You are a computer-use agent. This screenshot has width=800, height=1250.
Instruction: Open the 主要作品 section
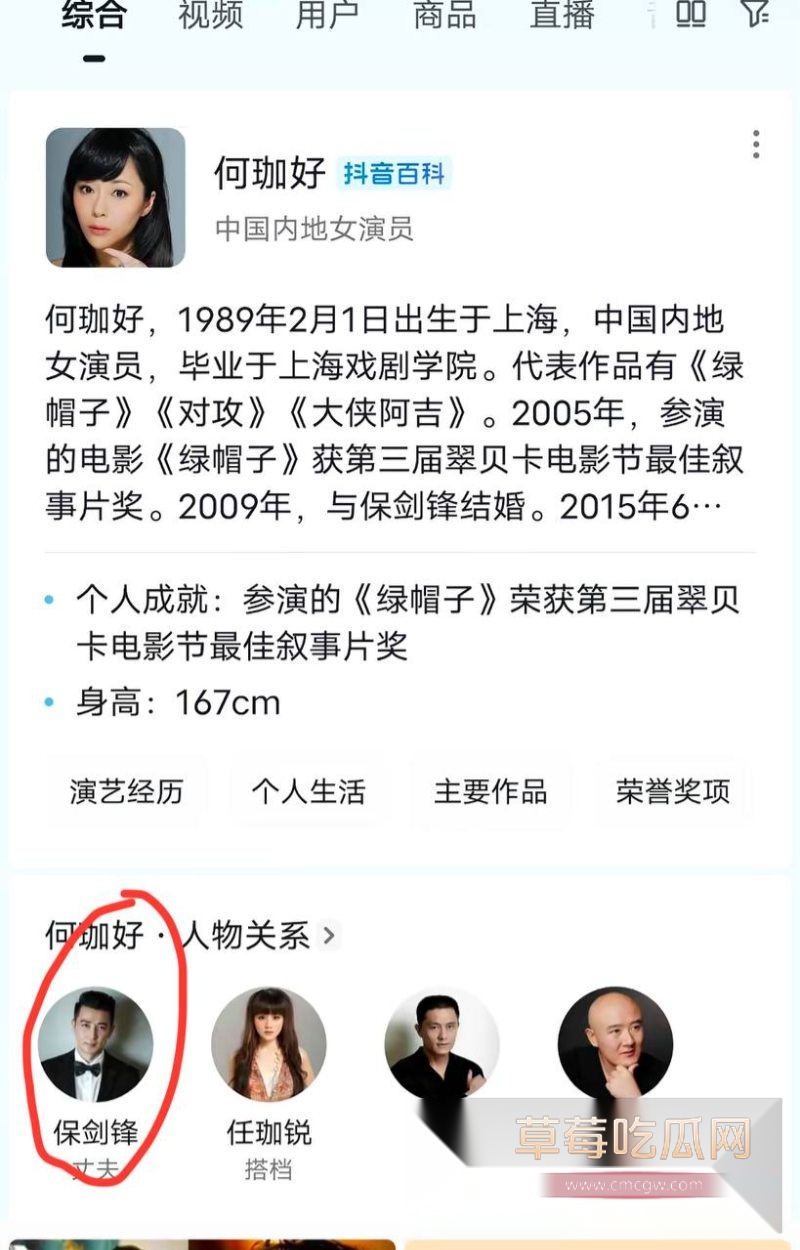[x=491, y=791]
